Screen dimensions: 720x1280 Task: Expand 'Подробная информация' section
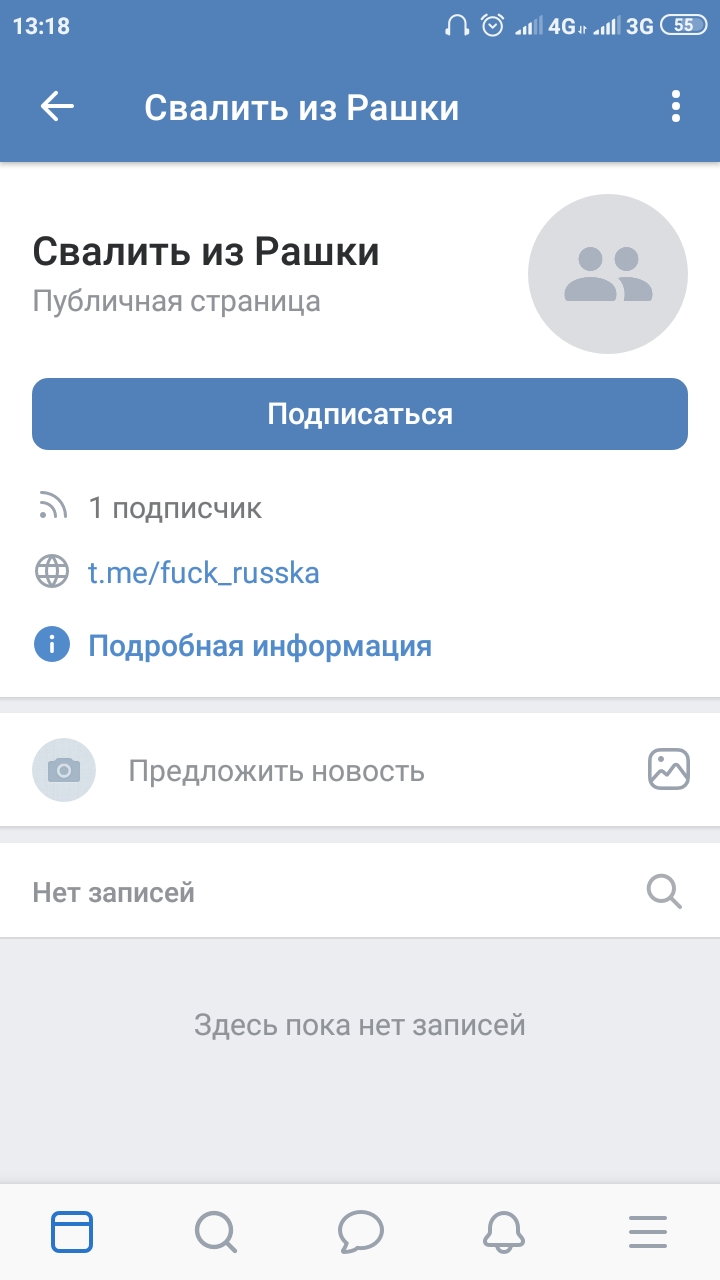(x=259, y=645)
